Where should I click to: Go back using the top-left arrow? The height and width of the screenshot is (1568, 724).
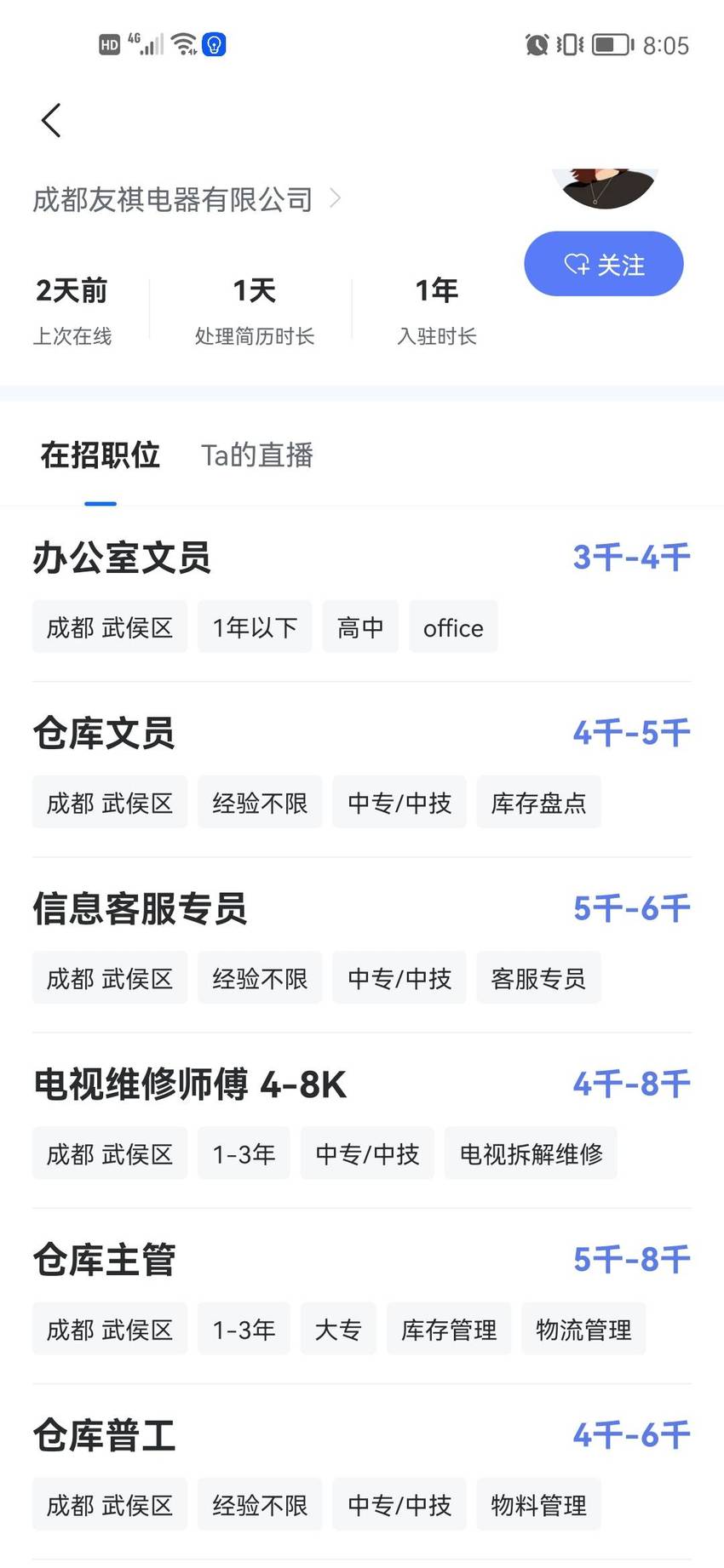pyautogui.click(x=51, y=120)
